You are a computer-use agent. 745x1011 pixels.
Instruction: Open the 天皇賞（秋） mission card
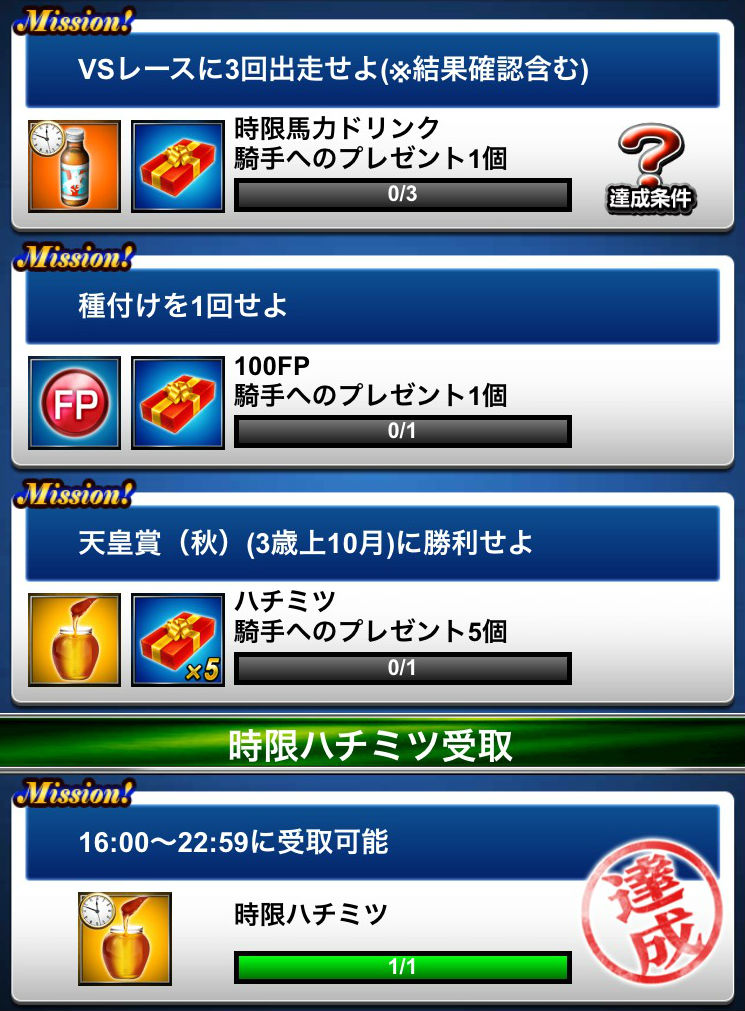point(372,543)
